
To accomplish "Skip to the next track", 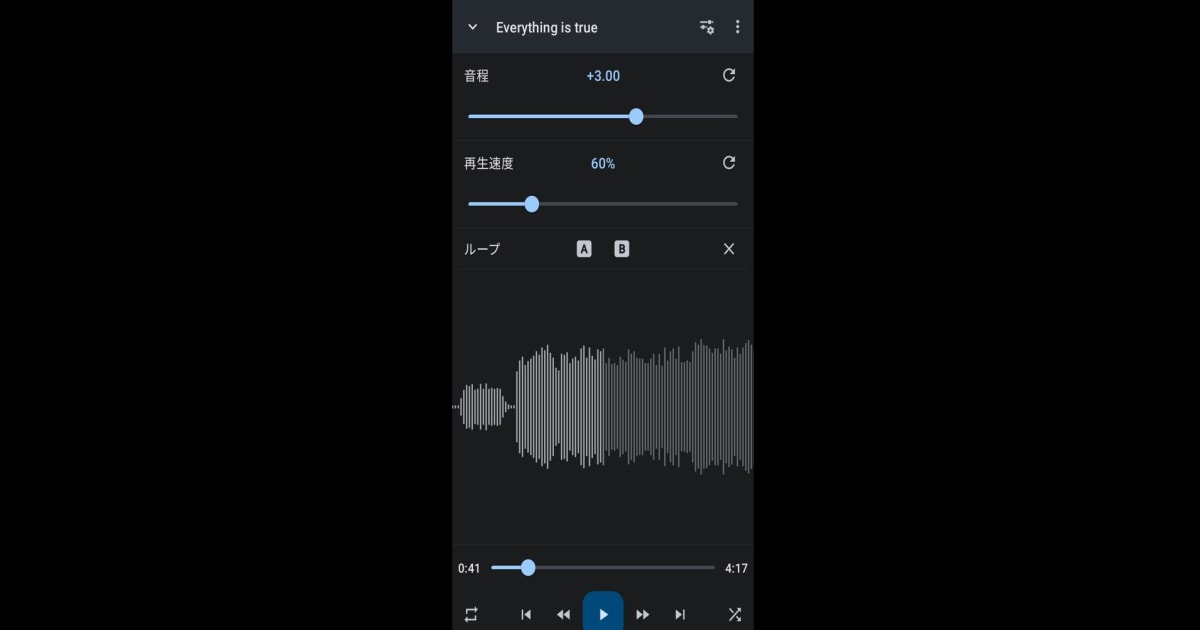I will click(x=680, y=614).
